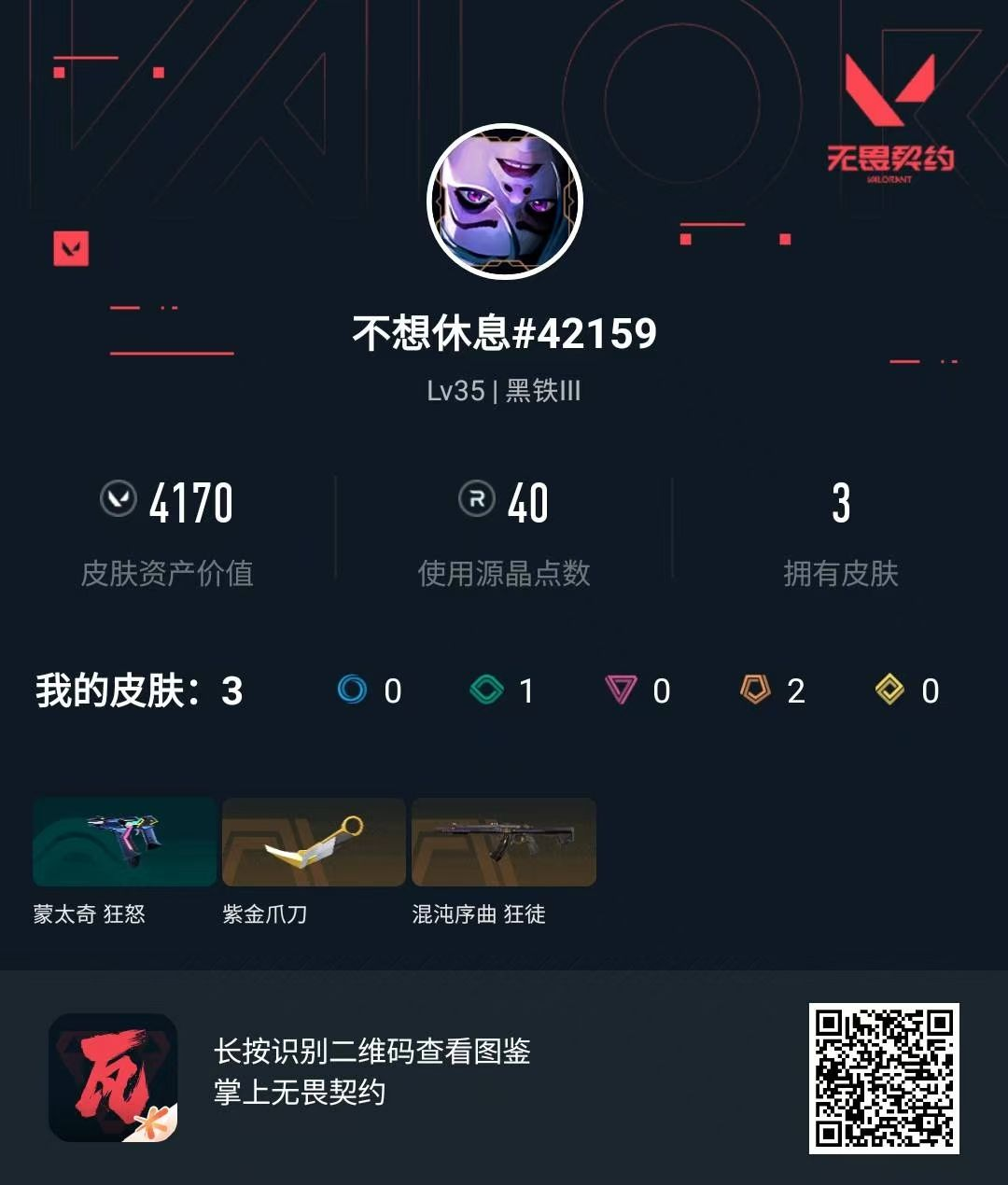
Task: Open the 蒙太奇 狂怒 skin thumbnail
Action: tap(123, 843)
